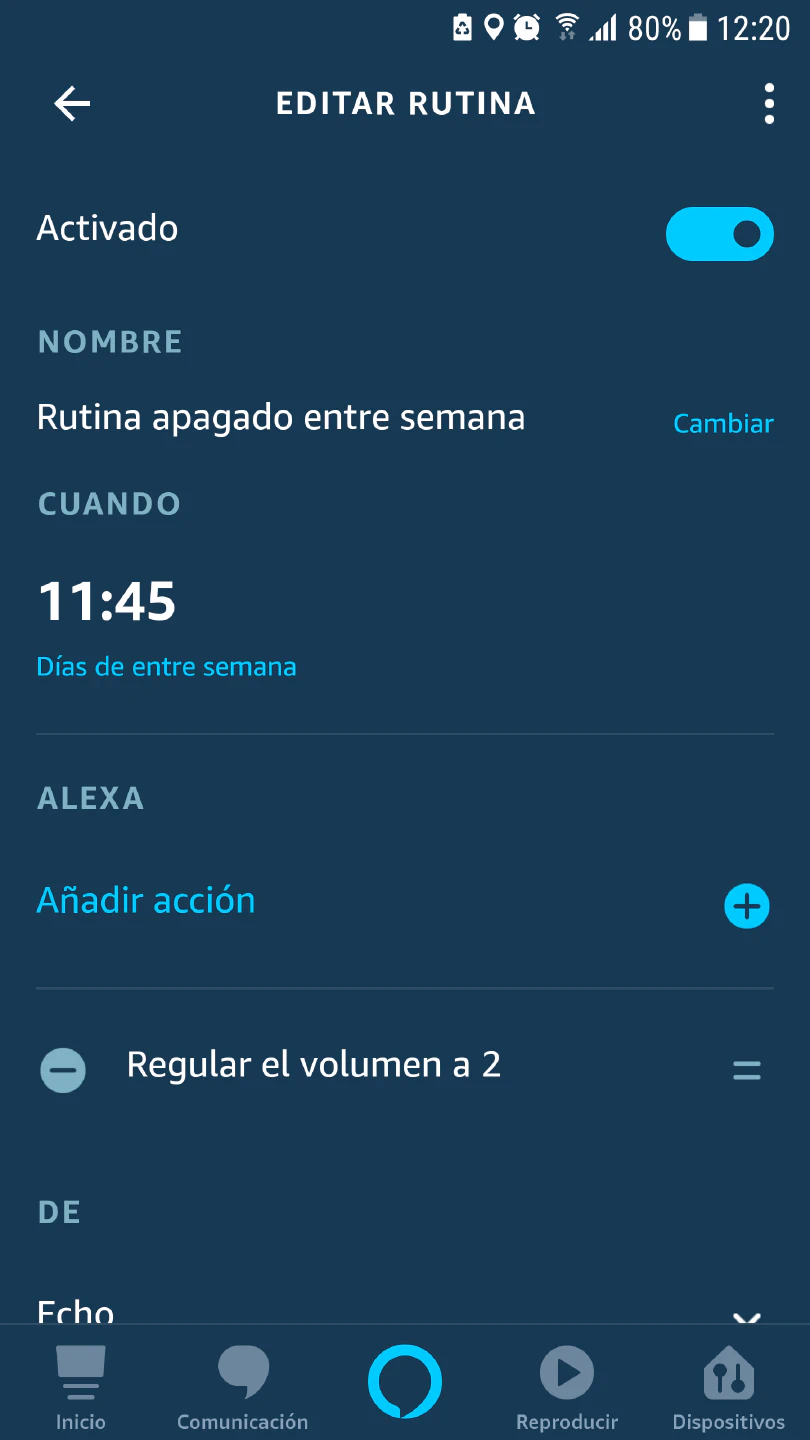Edit the 11:45 trigger time

tap(107, 602)
